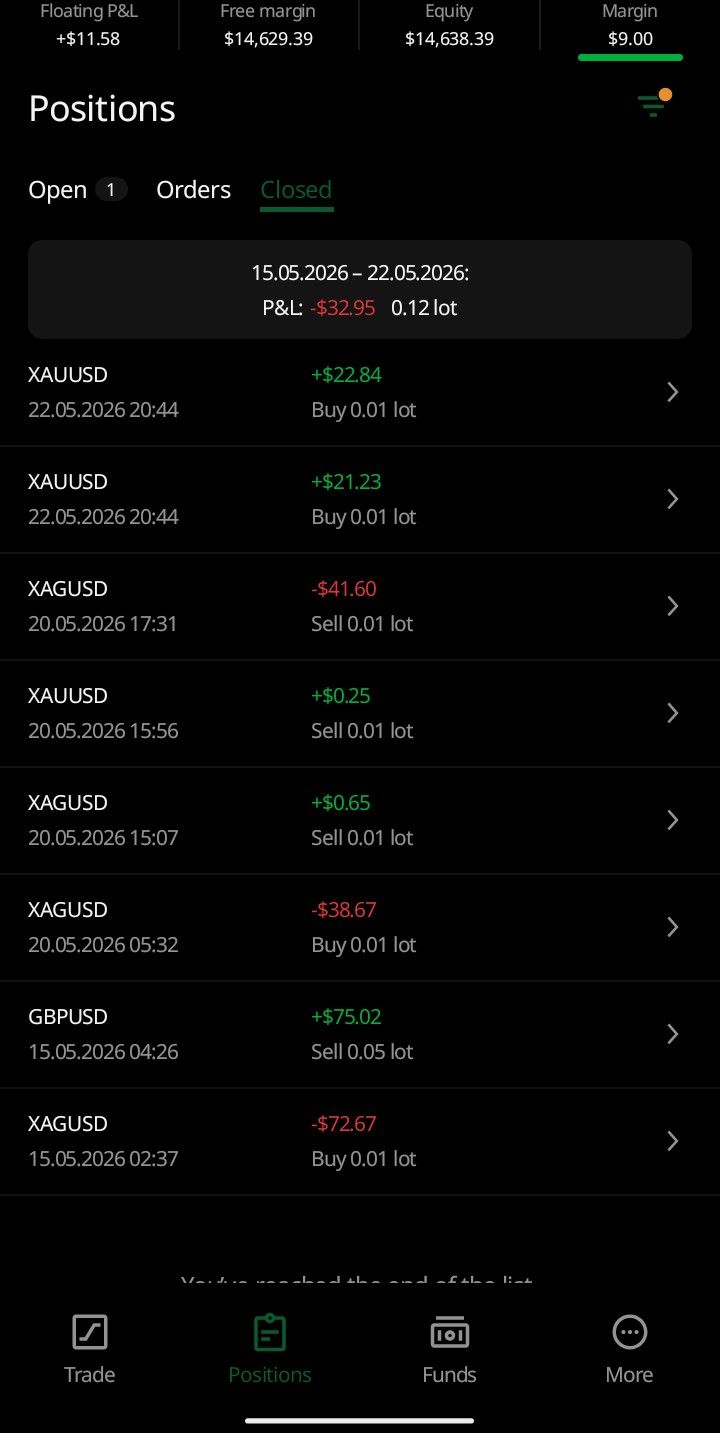The image size is (720, 1433).
Task: Open the XAGUSD trade with -$38.67 loss
Action: (360, 928)
